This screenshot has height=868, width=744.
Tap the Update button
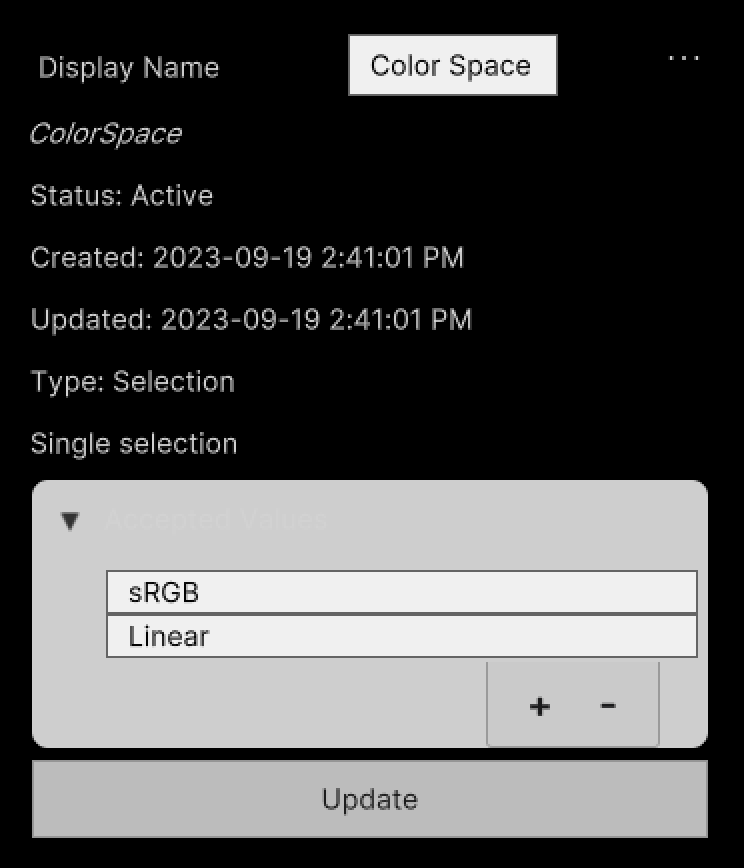pyautogui.click(x=370, y=799)
